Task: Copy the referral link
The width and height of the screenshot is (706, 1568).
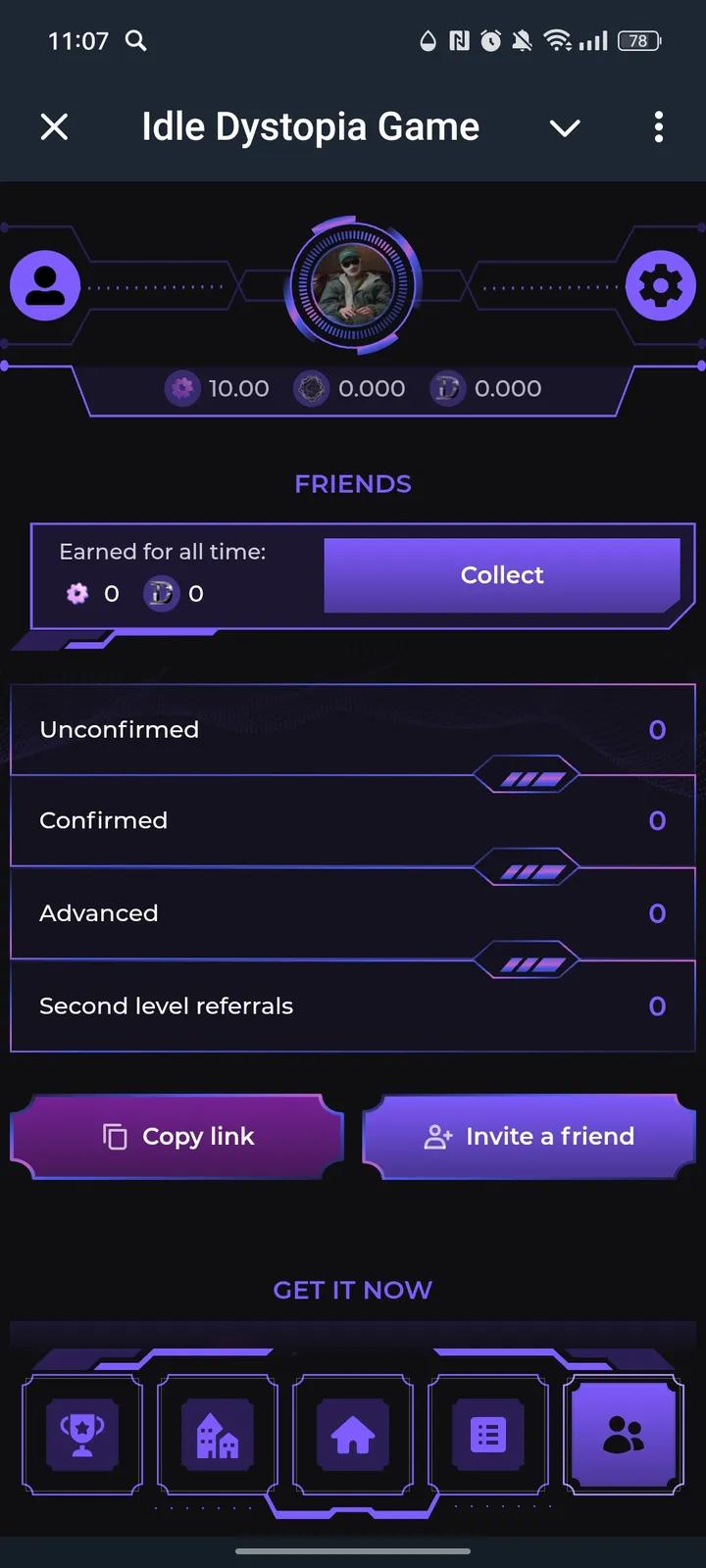Action: (x=177, y=1137)
